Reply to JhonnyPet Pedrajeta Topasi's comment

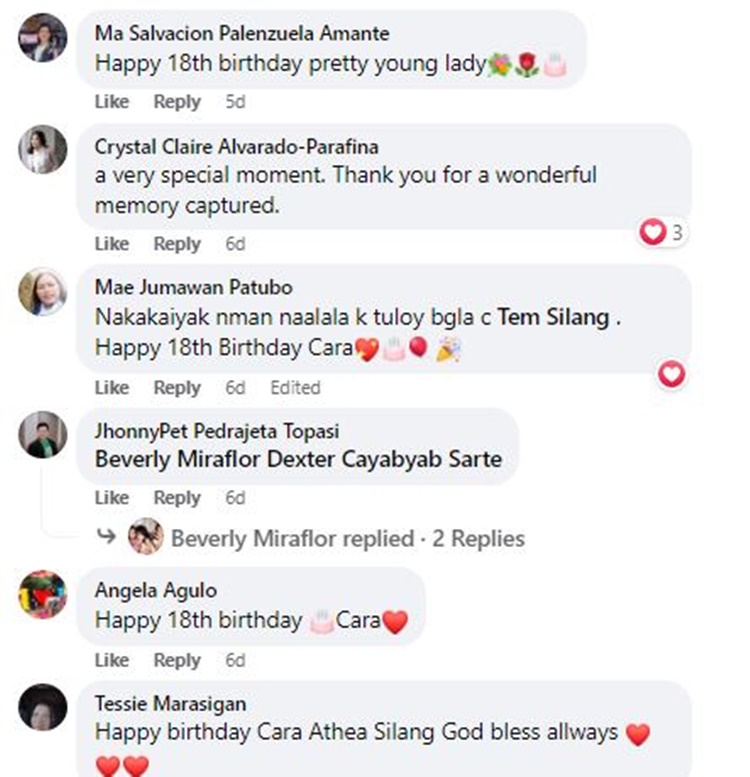coord(177,497)
